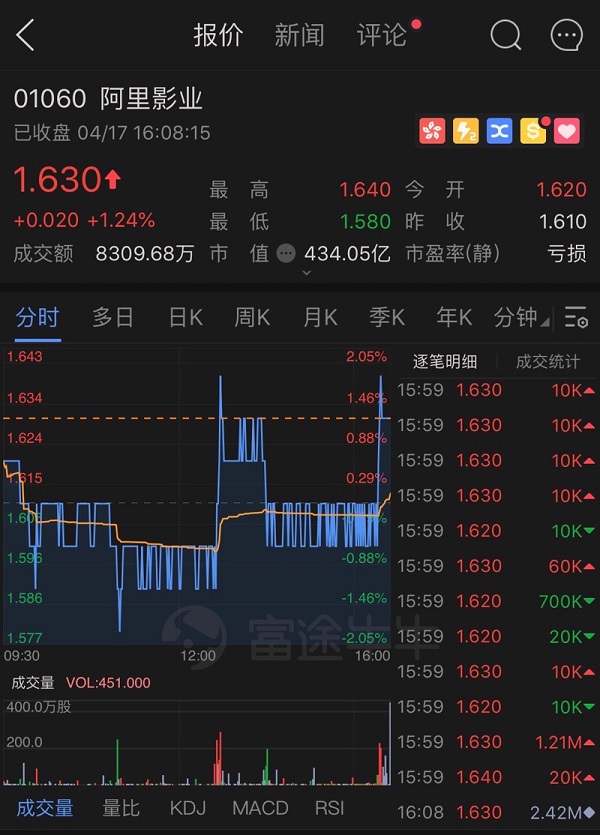Select the 量比 indicator
The image size is (600, 835).
[121, 808]
